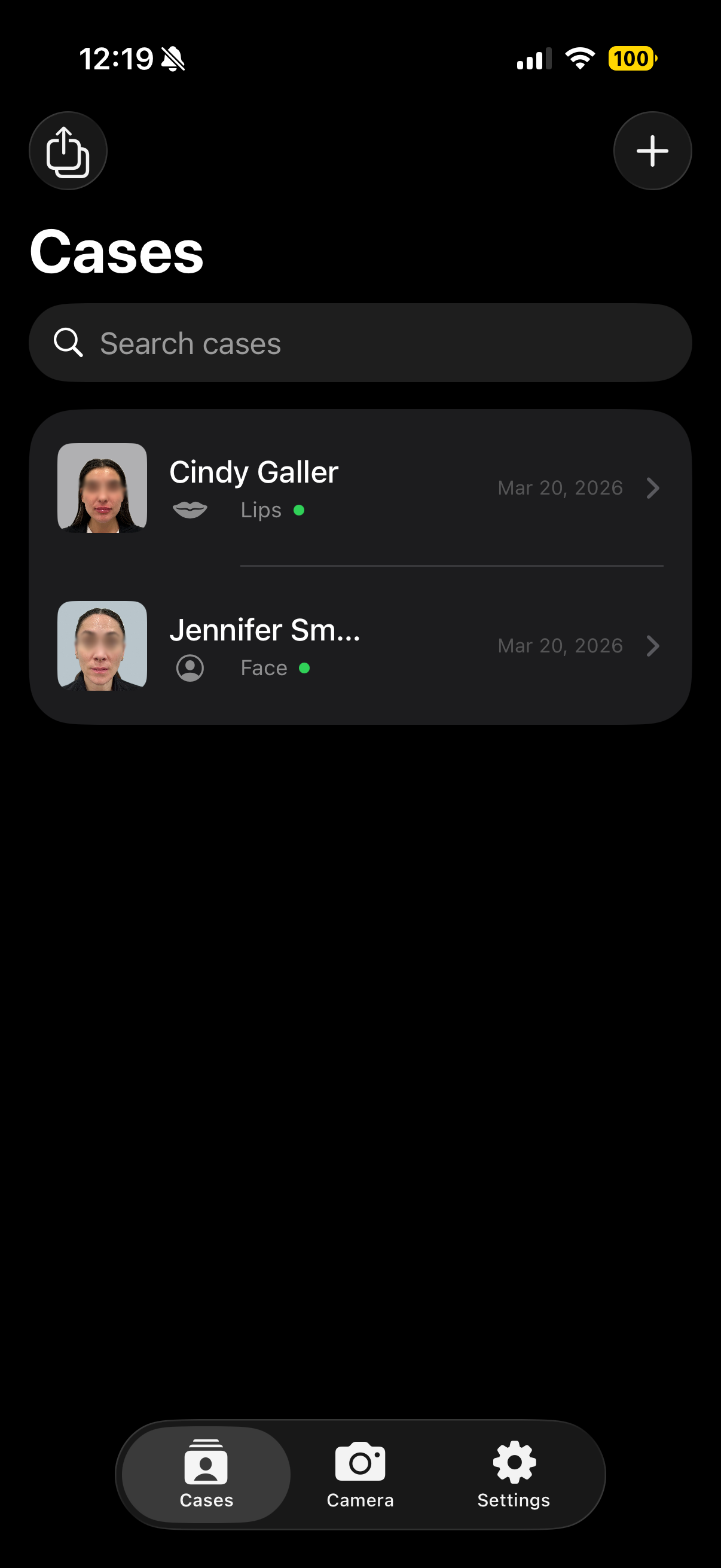Go to the Settings tab
The image size is (721, 1568).
coord(514,1474)
